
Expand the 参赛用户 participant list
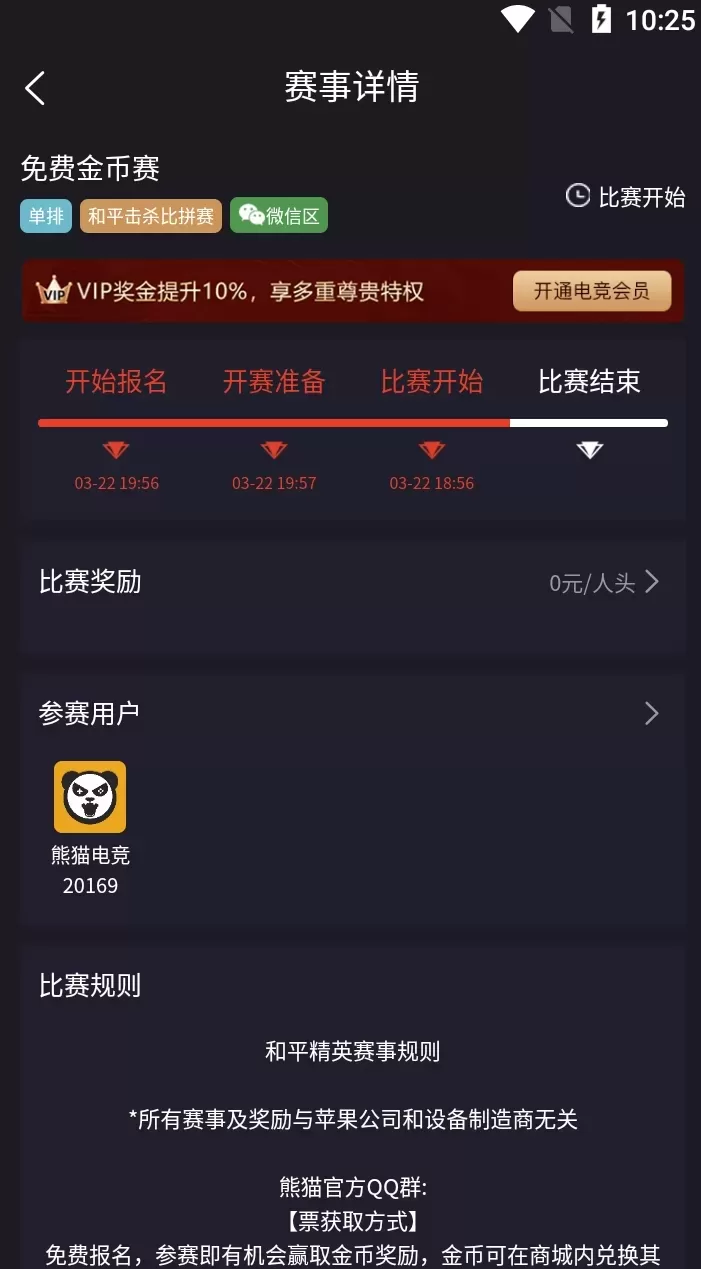pyautogui.click(x=651, y=713)
